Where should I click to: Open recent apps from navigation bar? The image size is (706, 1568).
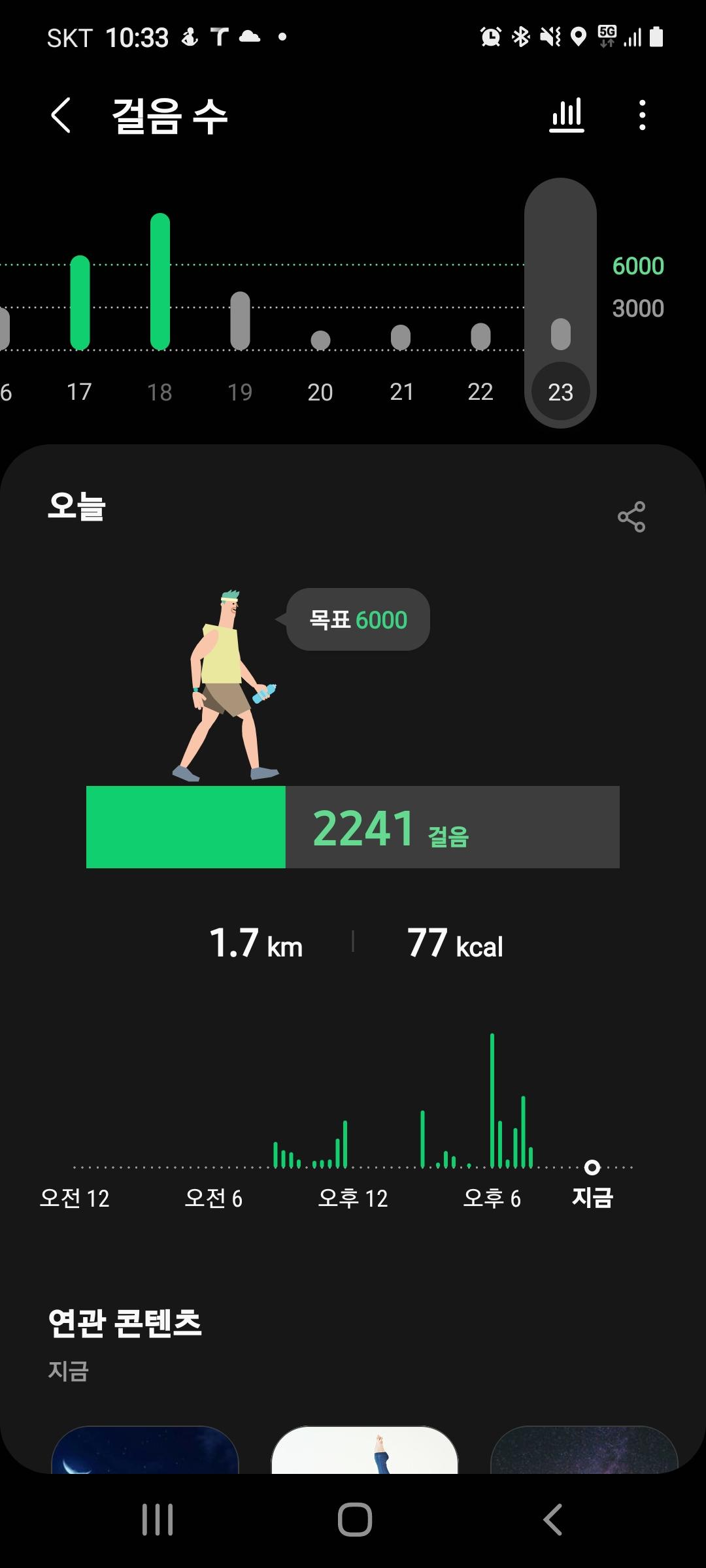pyautogui.click(x=158, y=1519)
